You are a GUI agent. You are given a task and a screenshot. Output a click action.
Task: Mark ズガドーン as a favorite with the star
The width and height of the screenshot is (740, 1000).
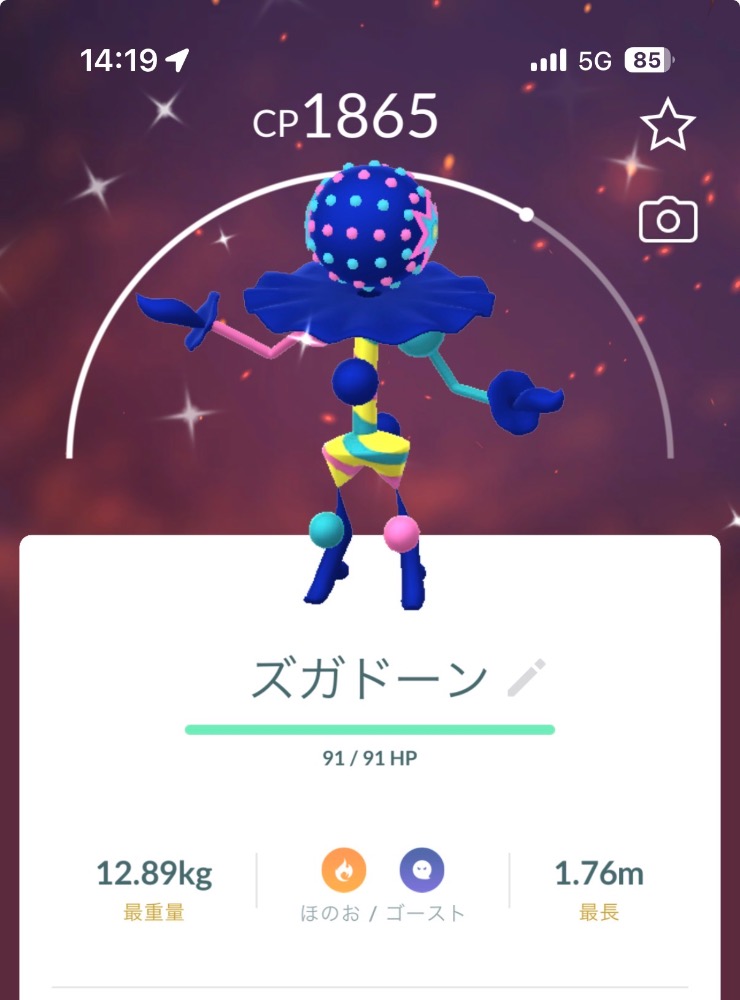[x=667, y=126]
